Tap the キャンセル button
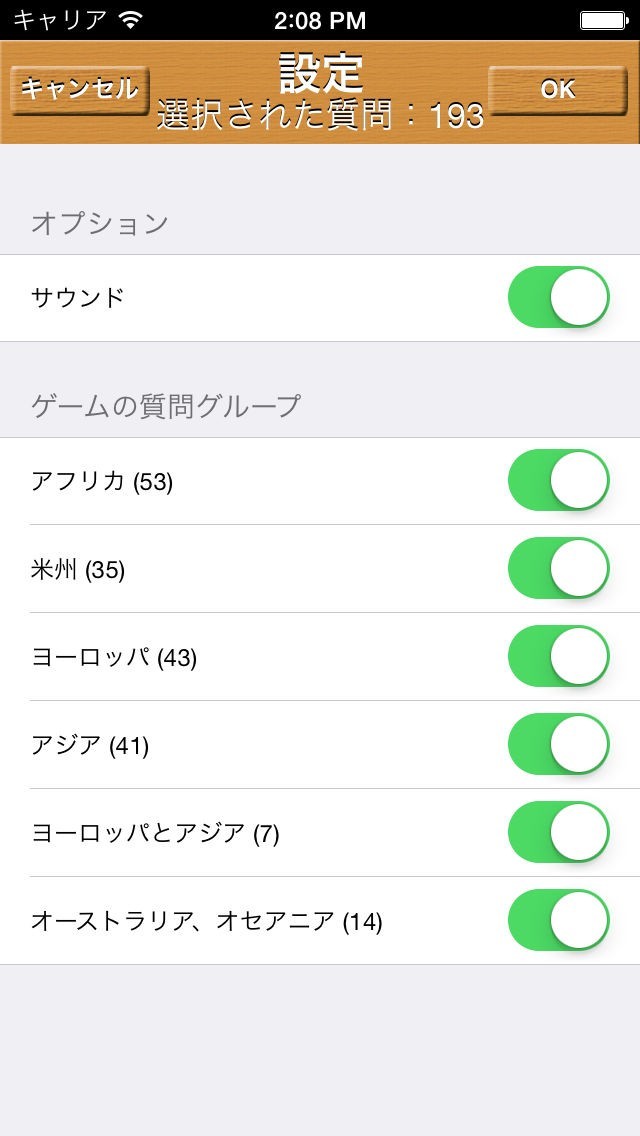 click(80, 90)
